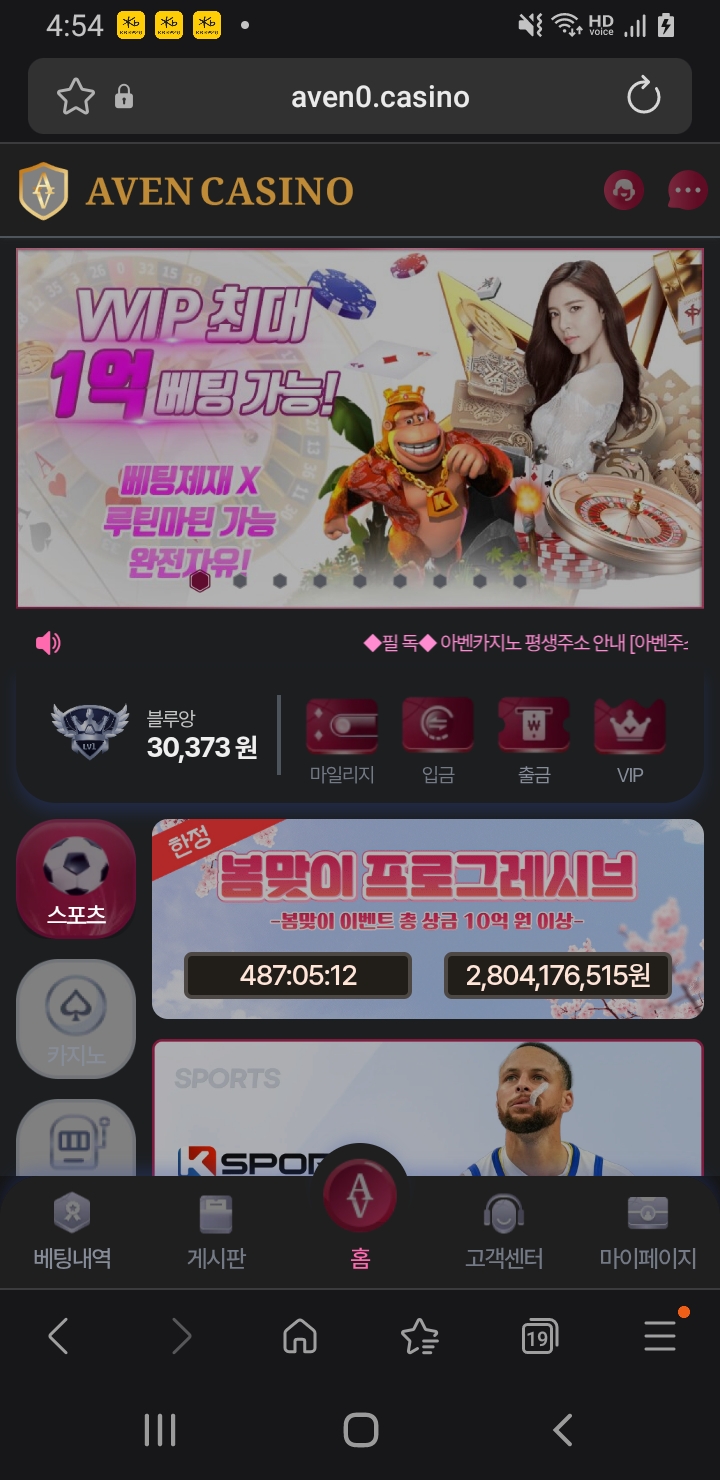Open the VVIP 1억 betting banner
Image resolution: width=720 pixels, height=1480 pixels.
(360, 427)
